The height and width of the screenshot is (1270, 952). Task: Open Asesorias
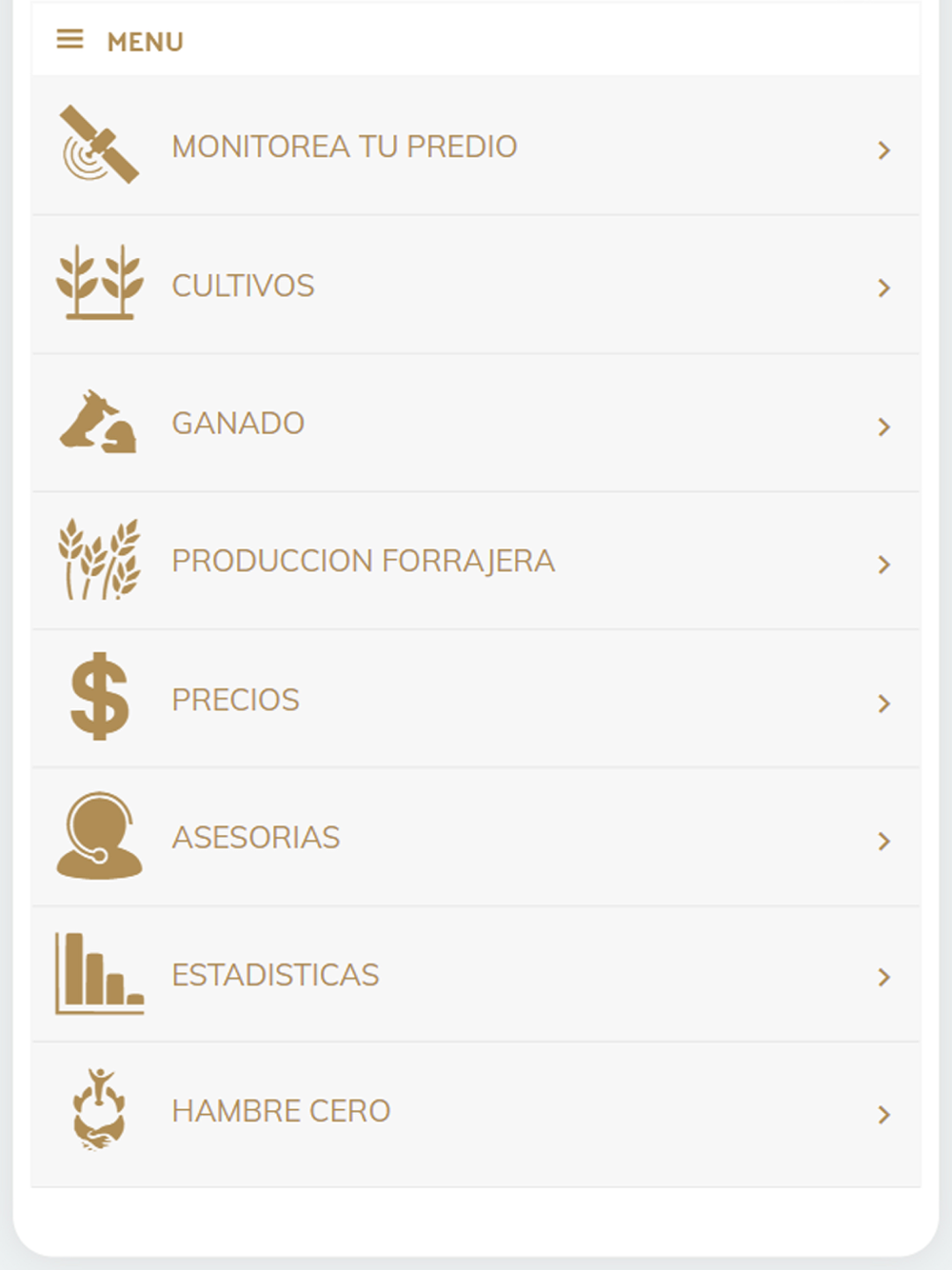(x=255, y=838)
